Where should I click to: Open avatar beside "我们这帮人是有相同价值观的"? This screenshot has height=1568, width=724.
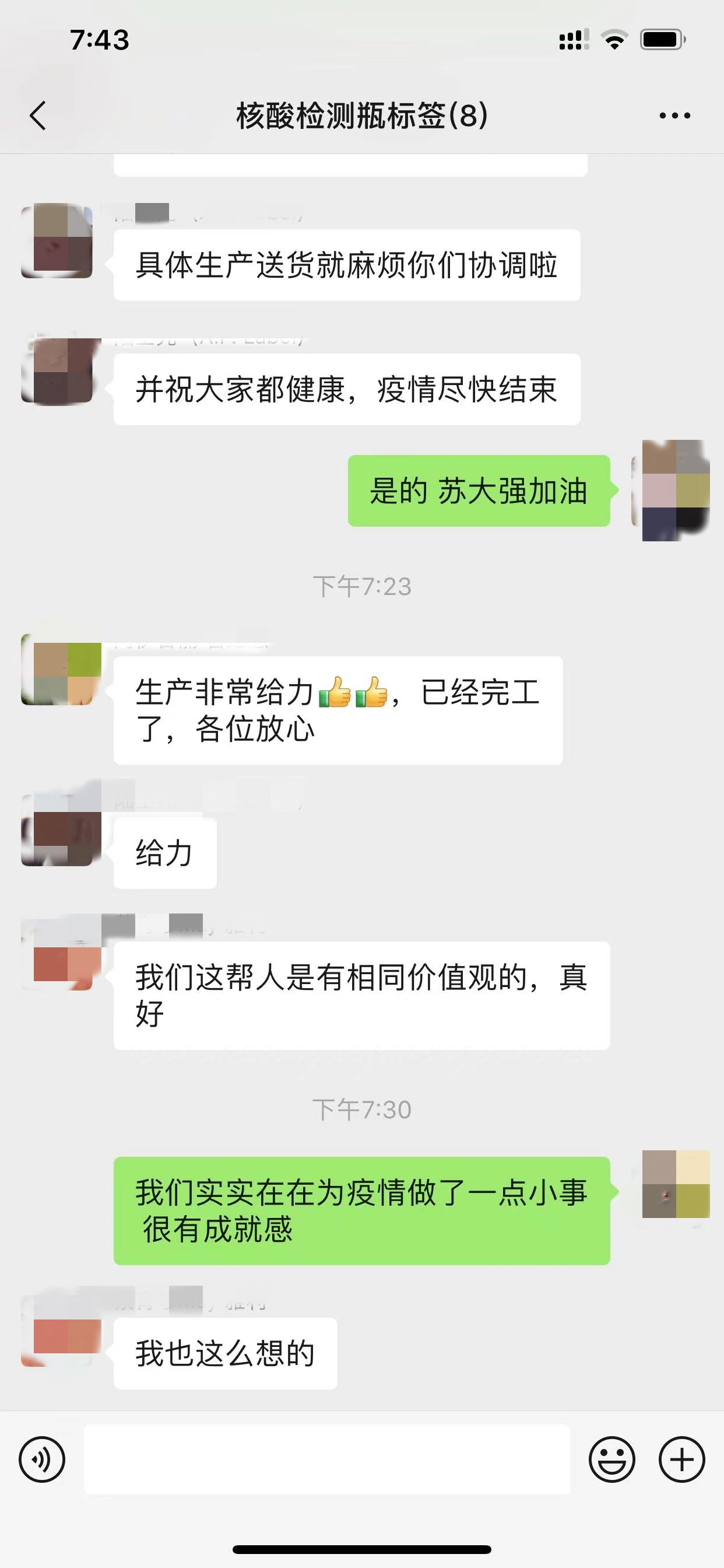[57, 956]
